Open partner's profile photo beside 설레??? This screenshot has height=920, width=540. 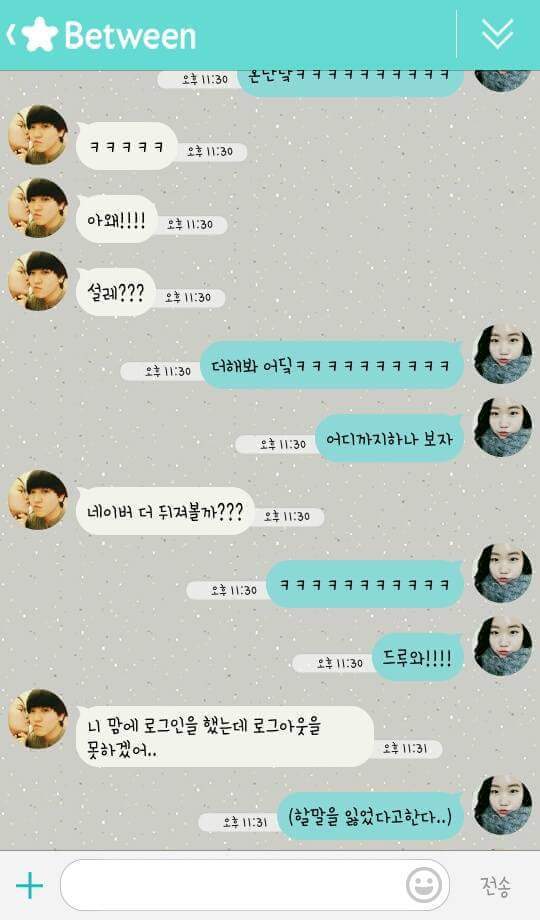(x=38, y=281)
